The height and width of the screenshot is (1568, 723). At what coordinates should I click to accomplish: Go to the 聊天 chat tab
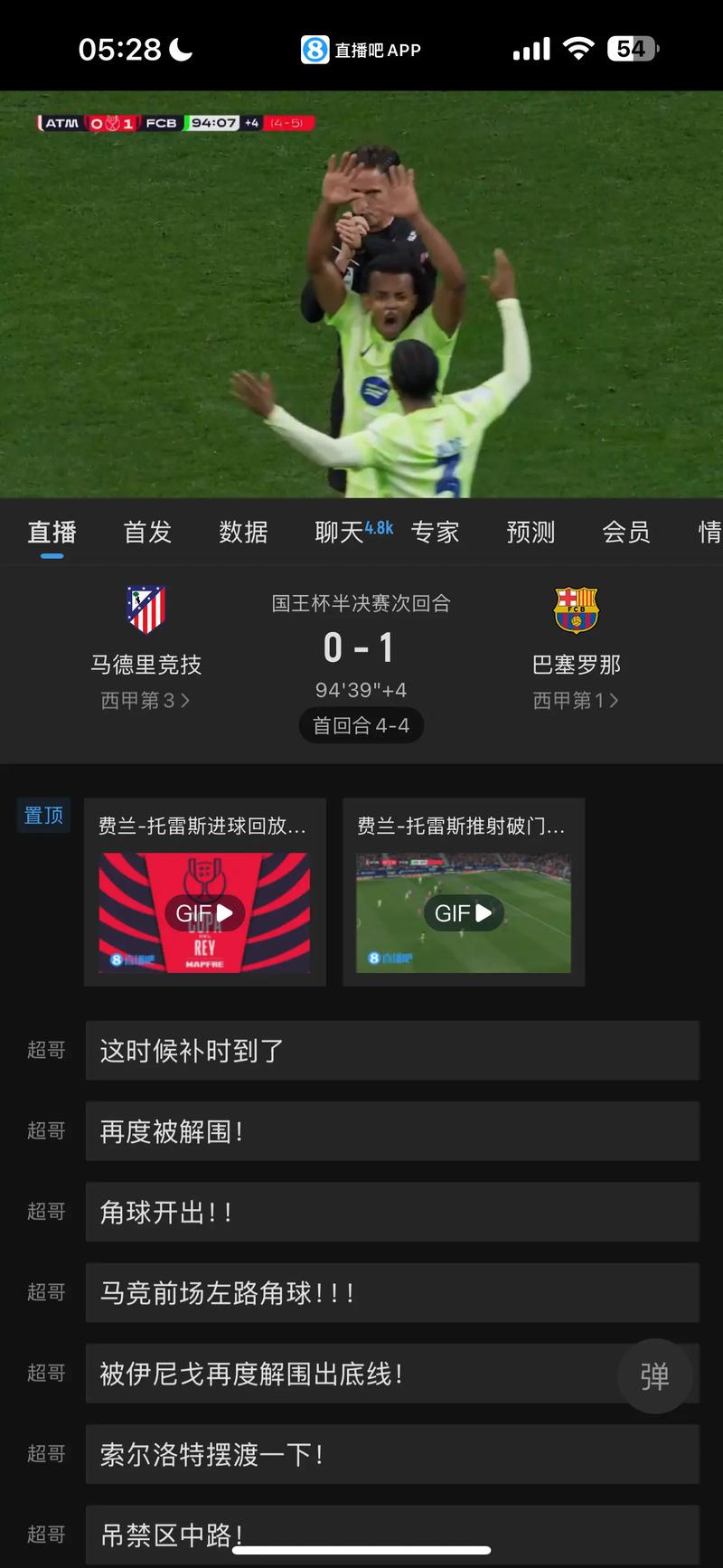(341, 532)
